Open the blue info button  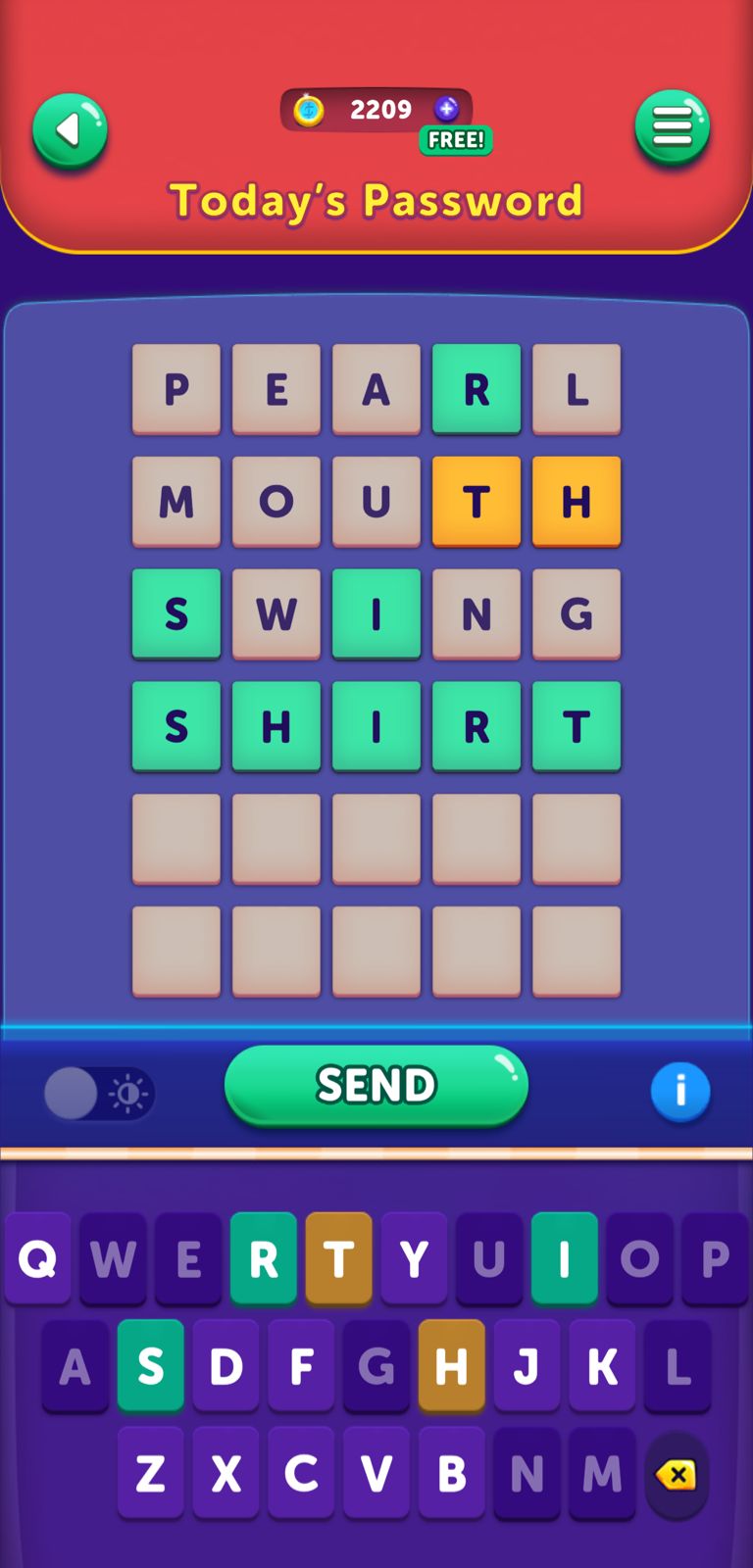click(x=680, y=1091)
